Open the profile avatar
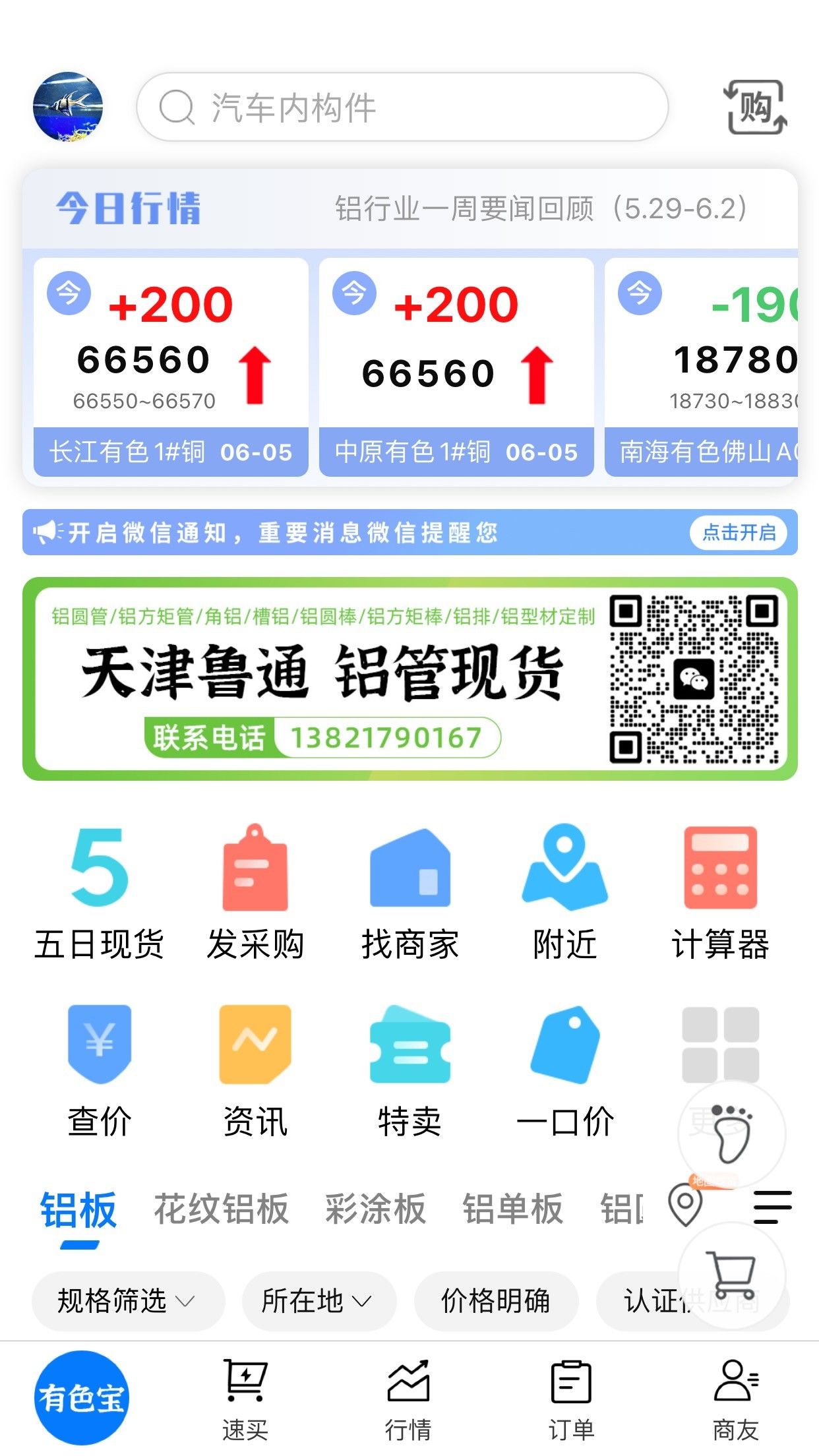 point(68,107)
